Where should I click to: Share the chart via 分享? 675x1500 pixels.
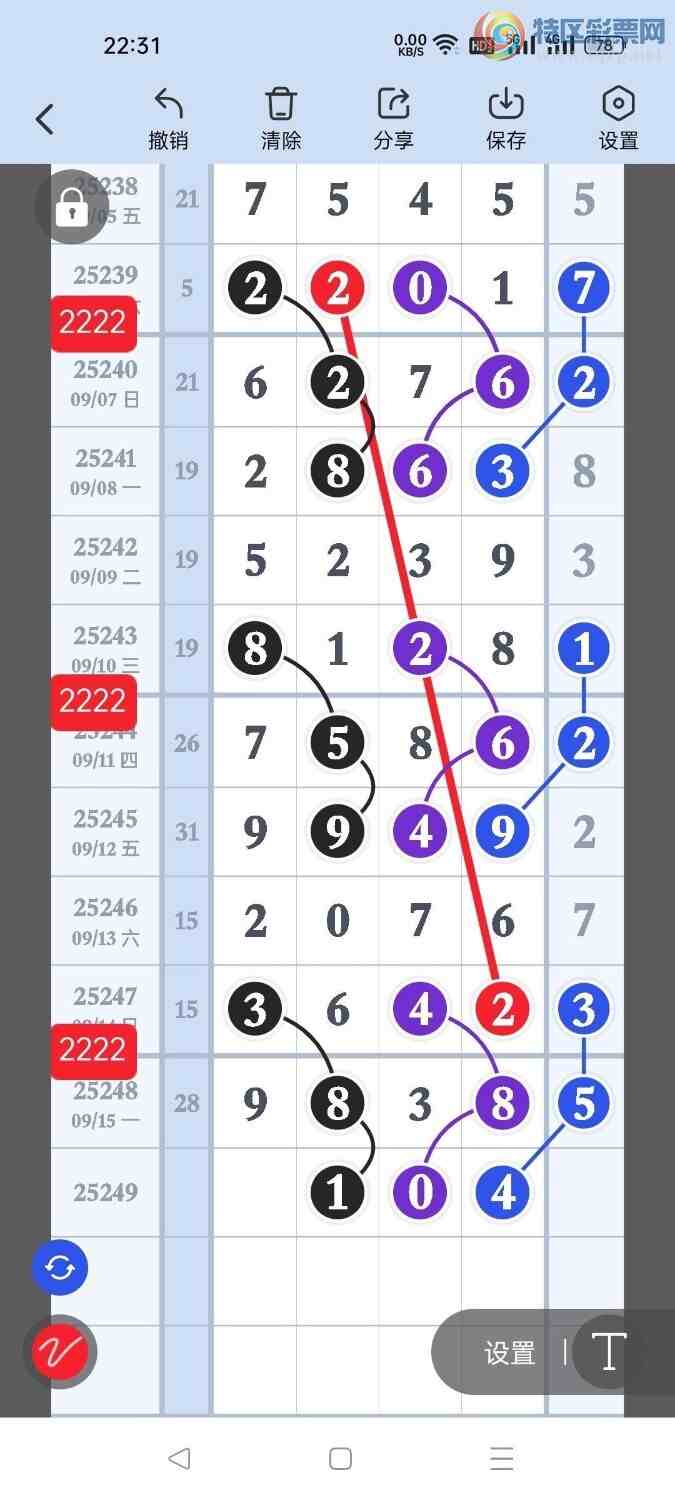(393, 119)
